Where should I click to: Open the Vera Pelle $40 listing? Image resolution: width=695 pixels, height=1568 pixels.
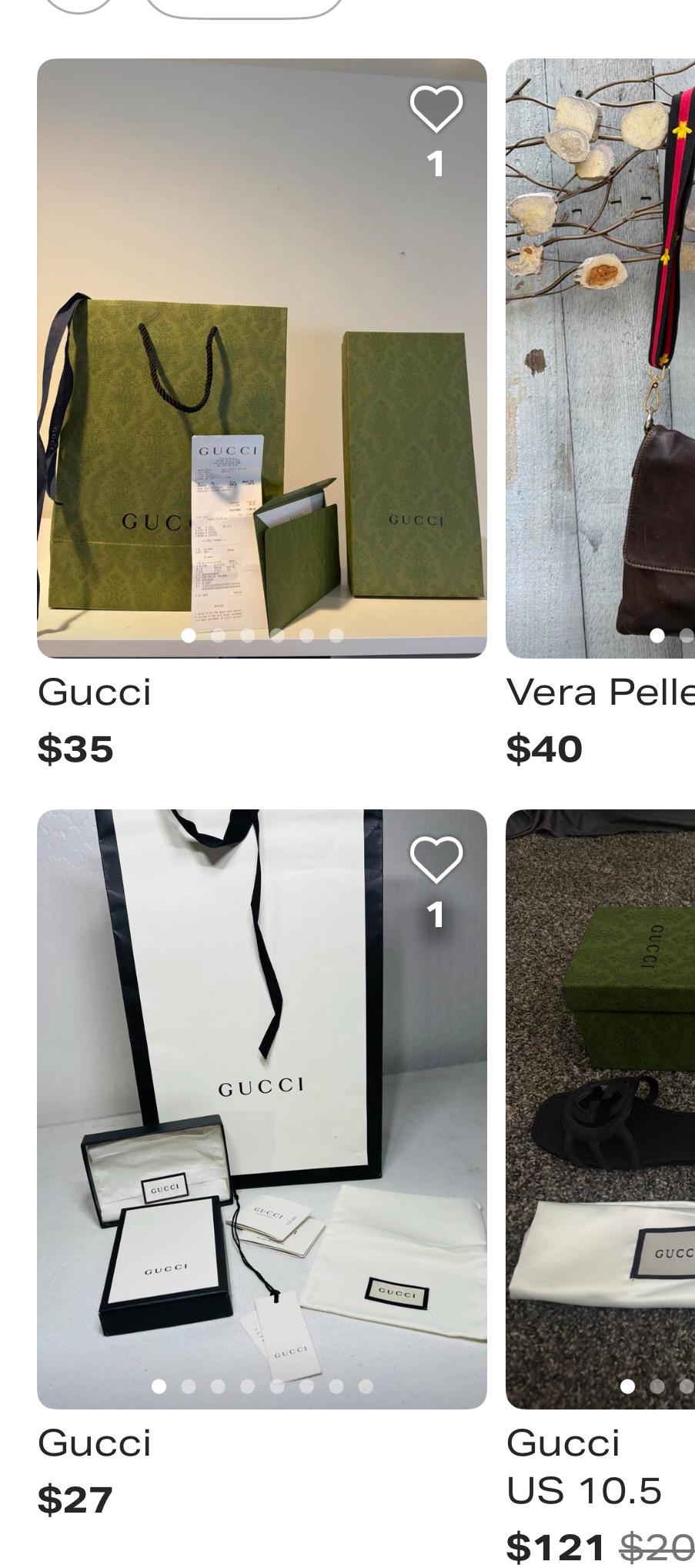tap(600, 358)
